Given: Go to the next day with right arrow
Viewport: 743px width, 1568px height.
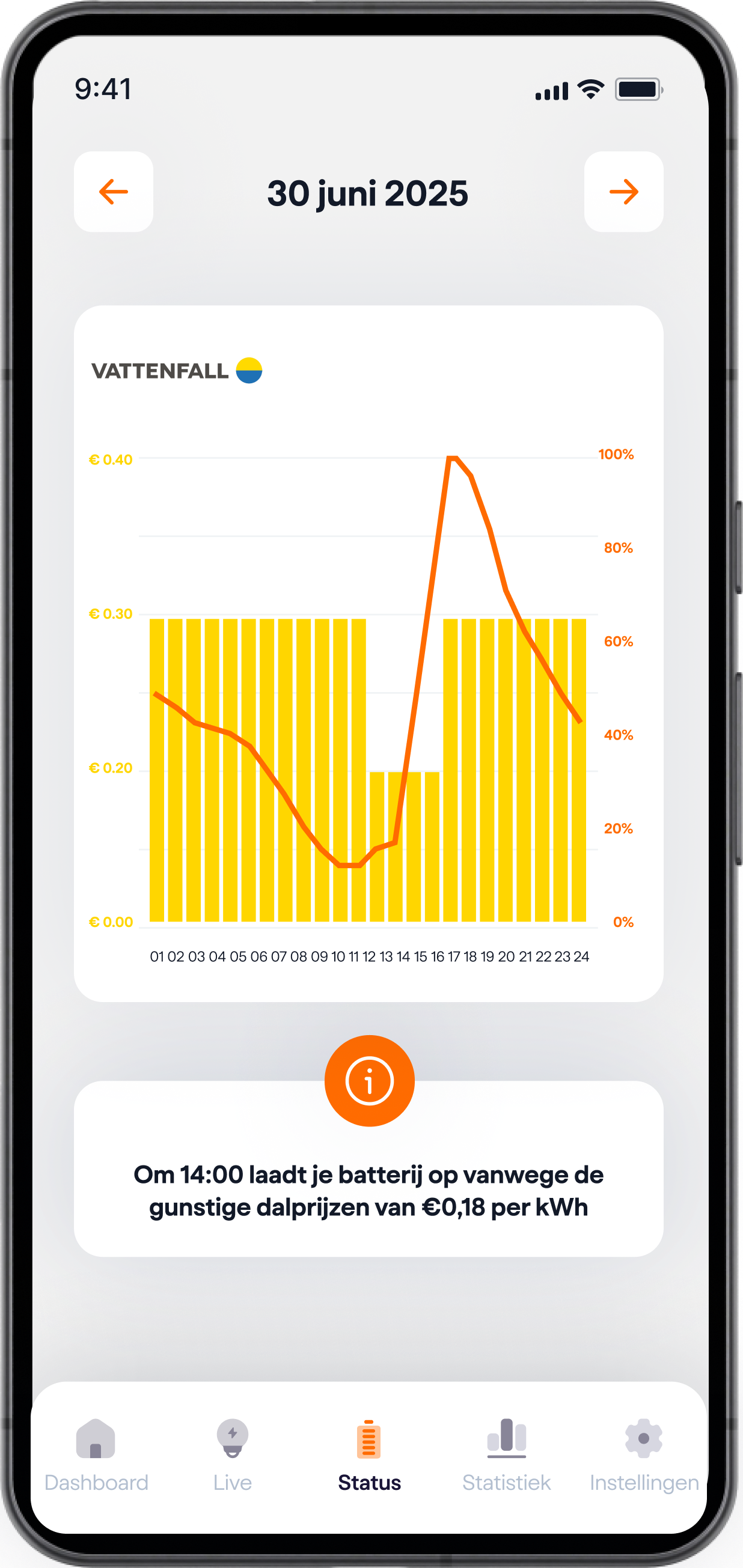Looking at the screenshot, I should [x=623, y=192].
